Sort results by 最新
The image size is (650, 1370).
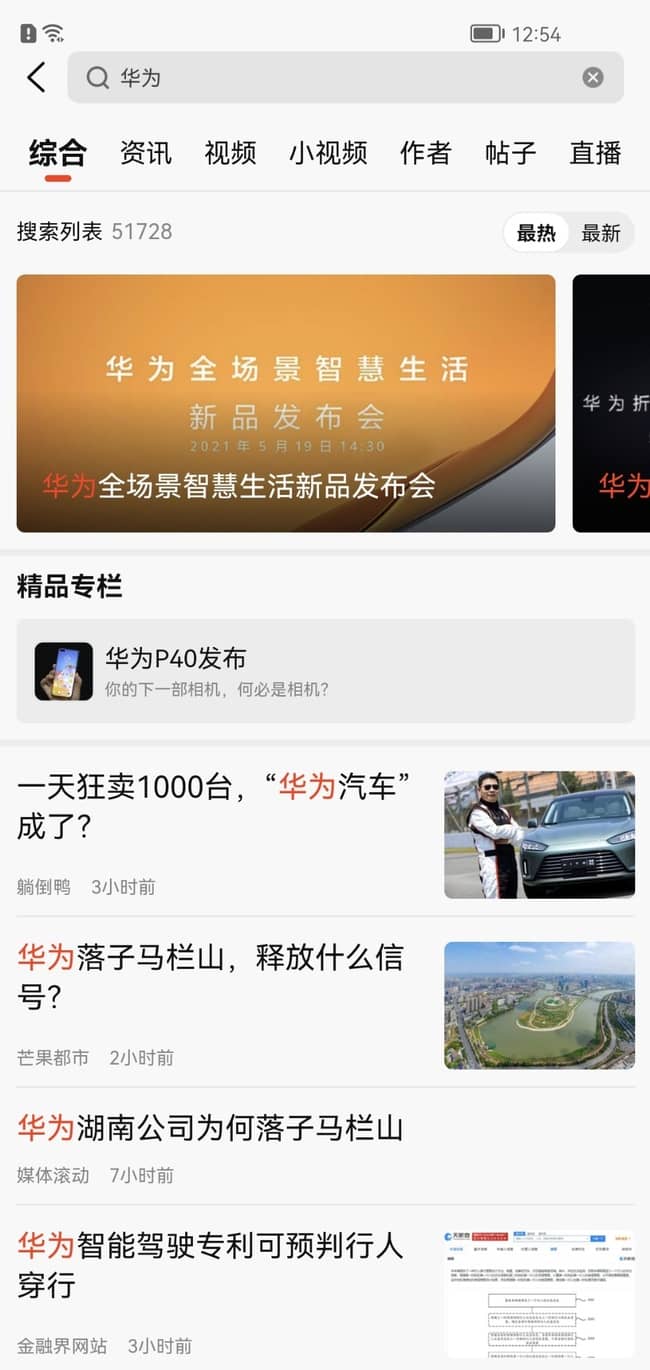(x=601, y=233)
